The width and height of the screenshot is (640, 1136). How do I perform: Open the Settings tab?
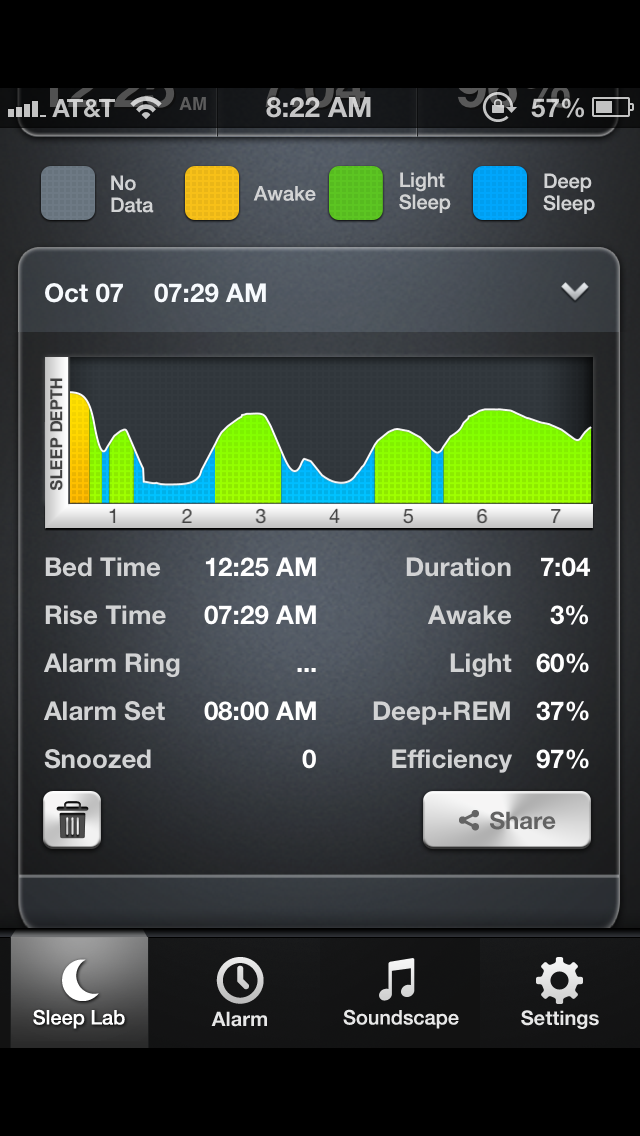click(x=559, y=992)
